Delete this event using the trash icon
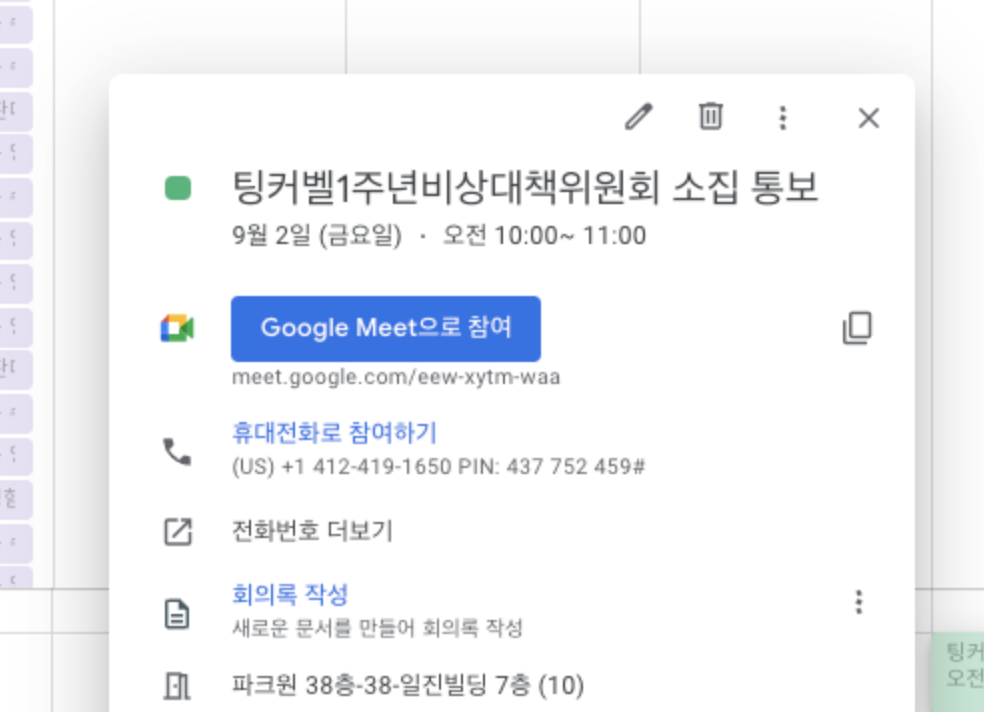984x712 pixels. pos(710,117)
